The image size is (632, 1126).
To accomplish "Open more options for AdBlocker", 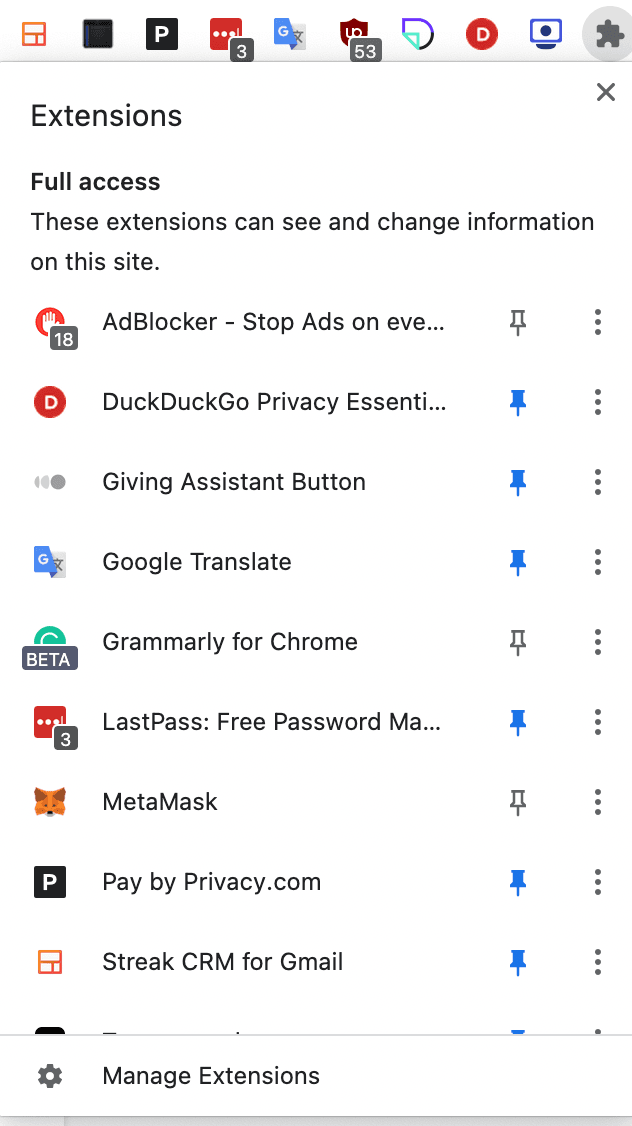I will [597, 322].
